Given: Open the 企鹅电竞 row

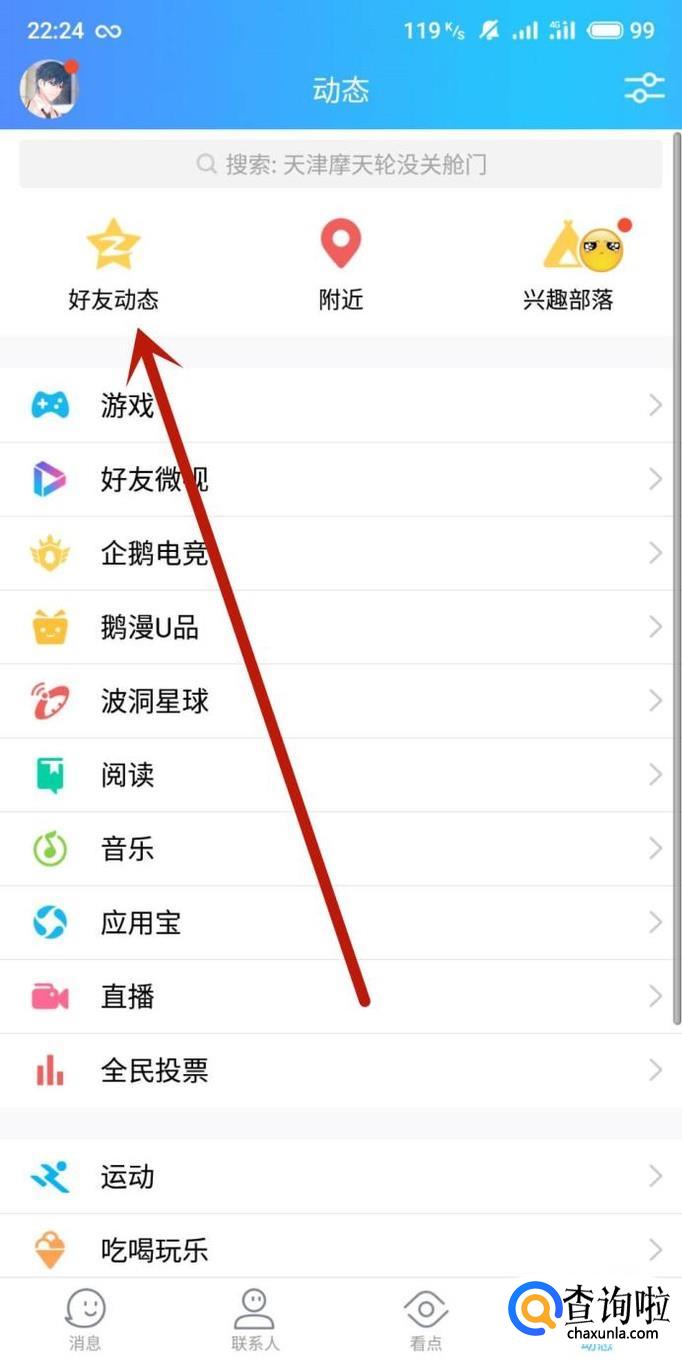Looking at the screenshot, I should coord(340,553).
